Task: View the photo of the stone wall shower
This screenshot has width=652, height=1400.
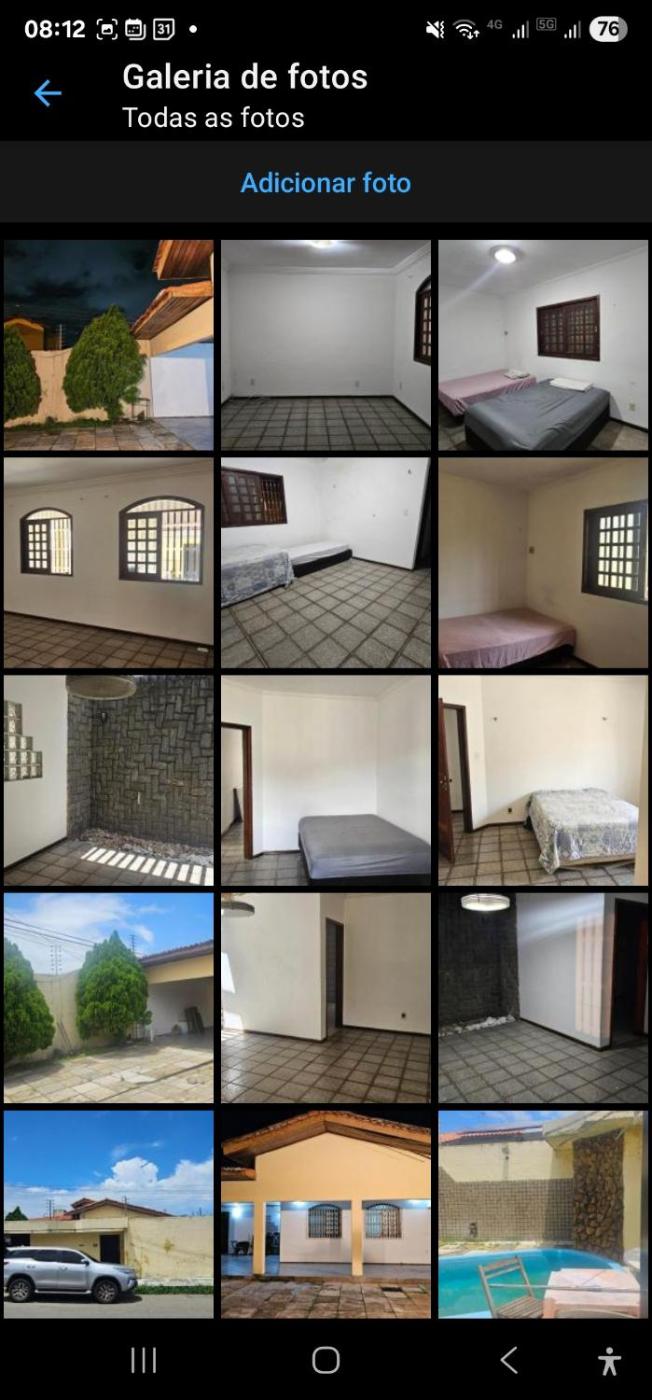Action: pos(109,781)
